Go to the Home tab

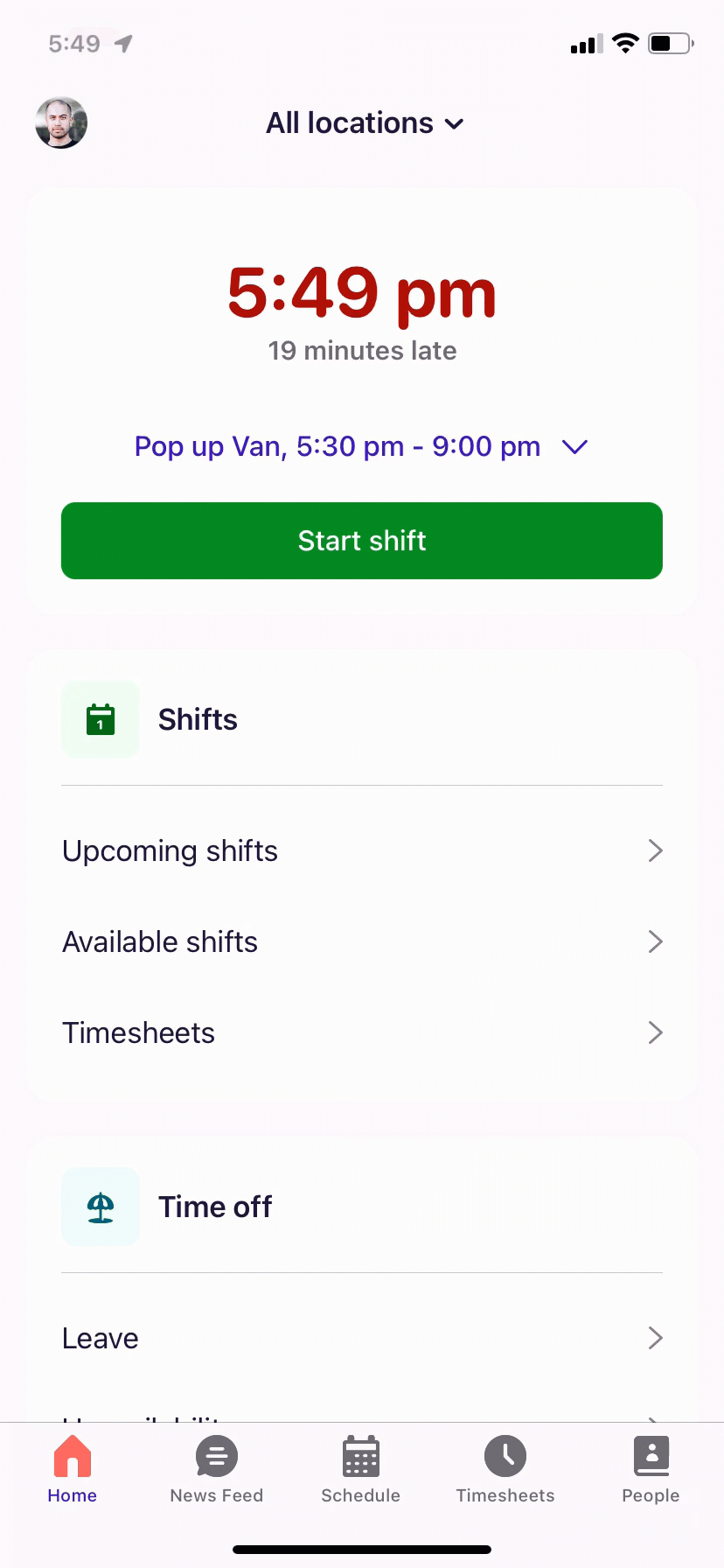point(73,1470)
